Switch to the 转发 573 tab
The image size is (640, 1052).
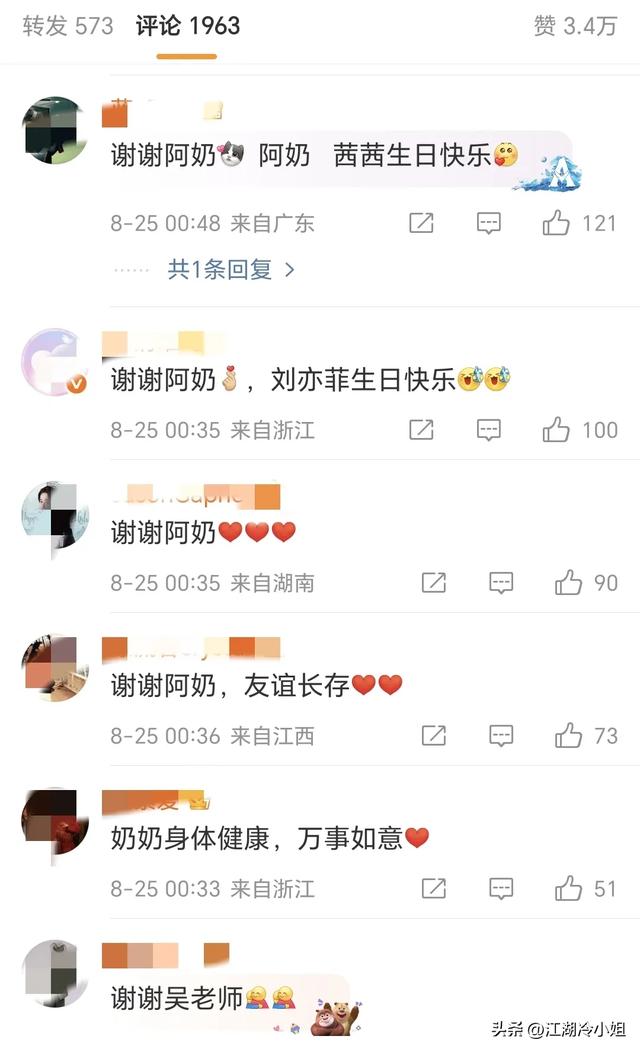pyautogui.click(x=68, y=26)
